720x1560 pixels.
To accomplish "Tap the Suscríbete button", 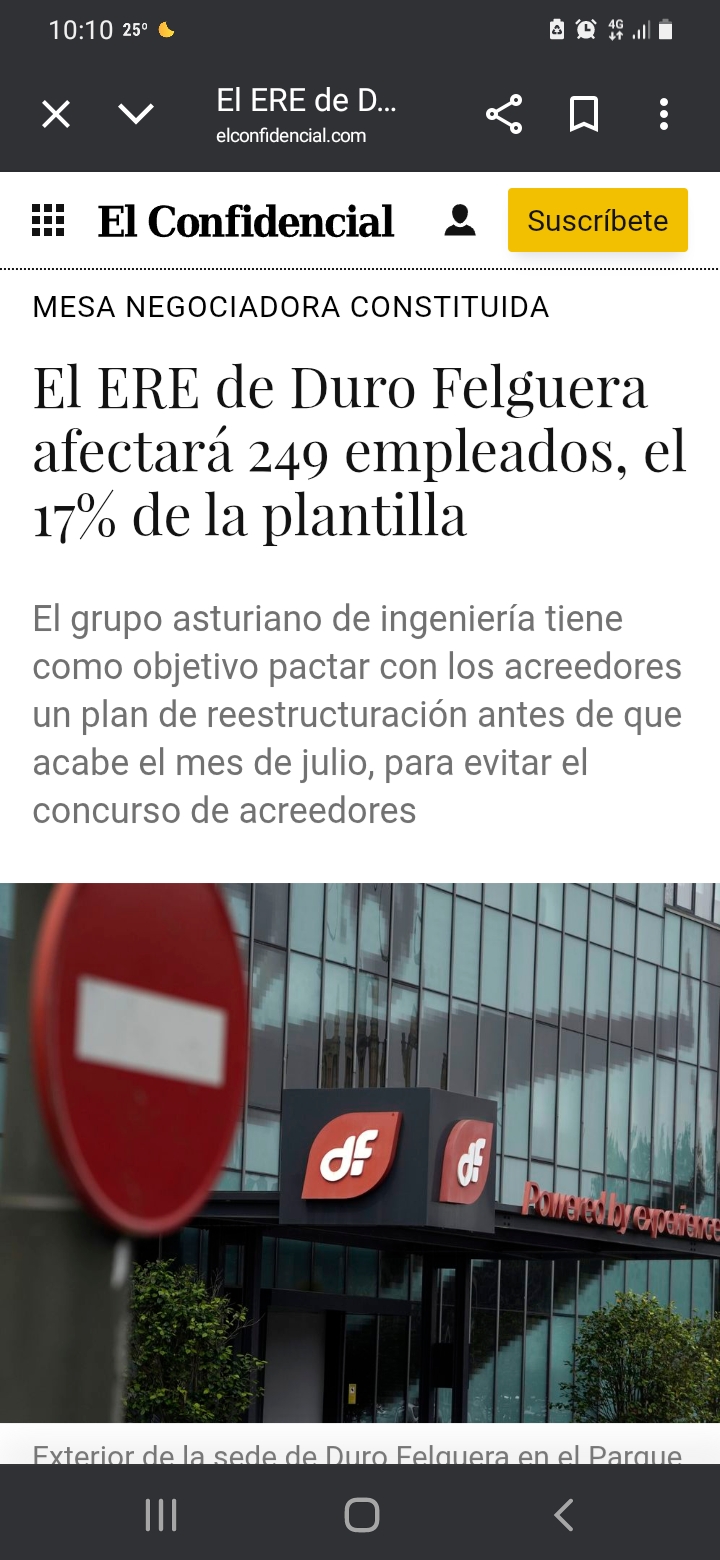I will coord(598,220).
